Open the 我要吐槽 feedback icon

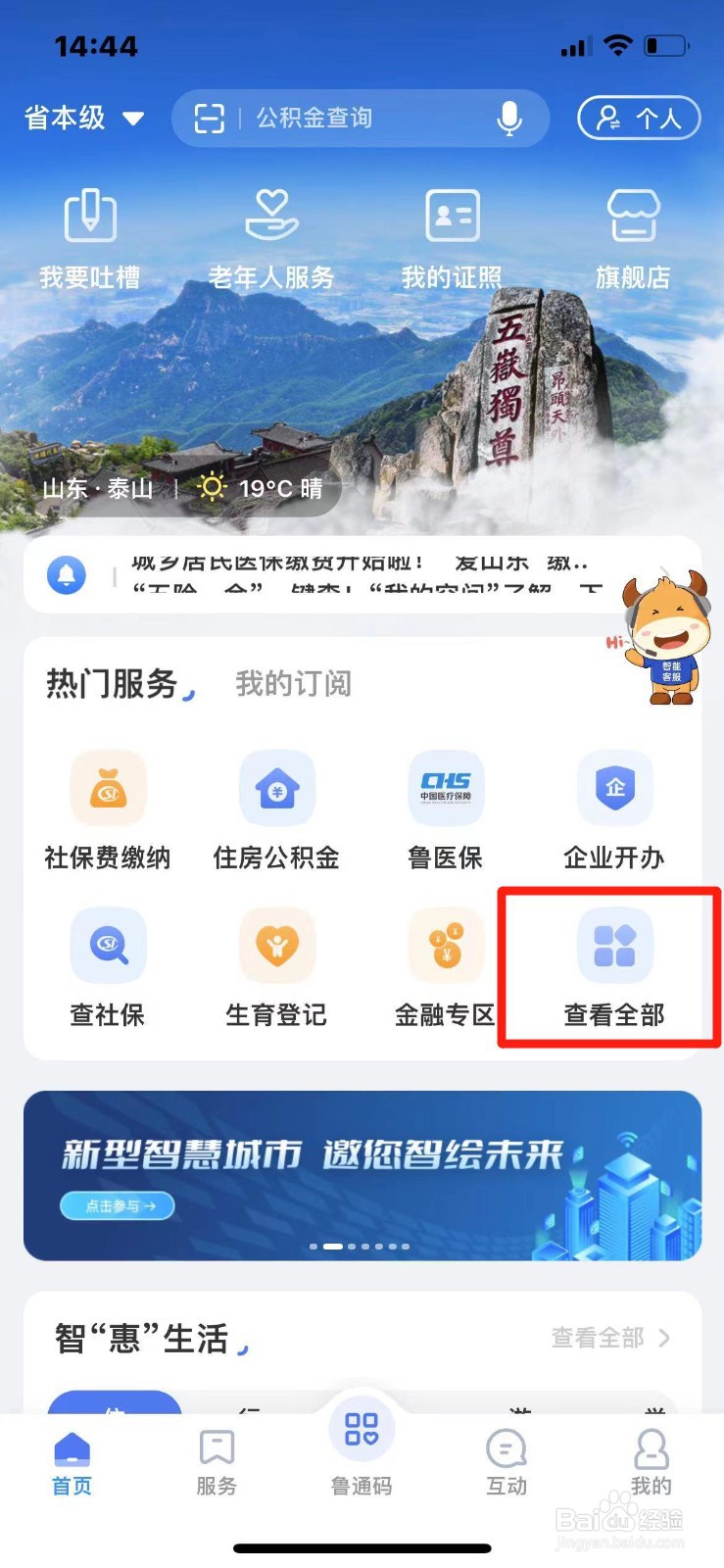(90, 235)
